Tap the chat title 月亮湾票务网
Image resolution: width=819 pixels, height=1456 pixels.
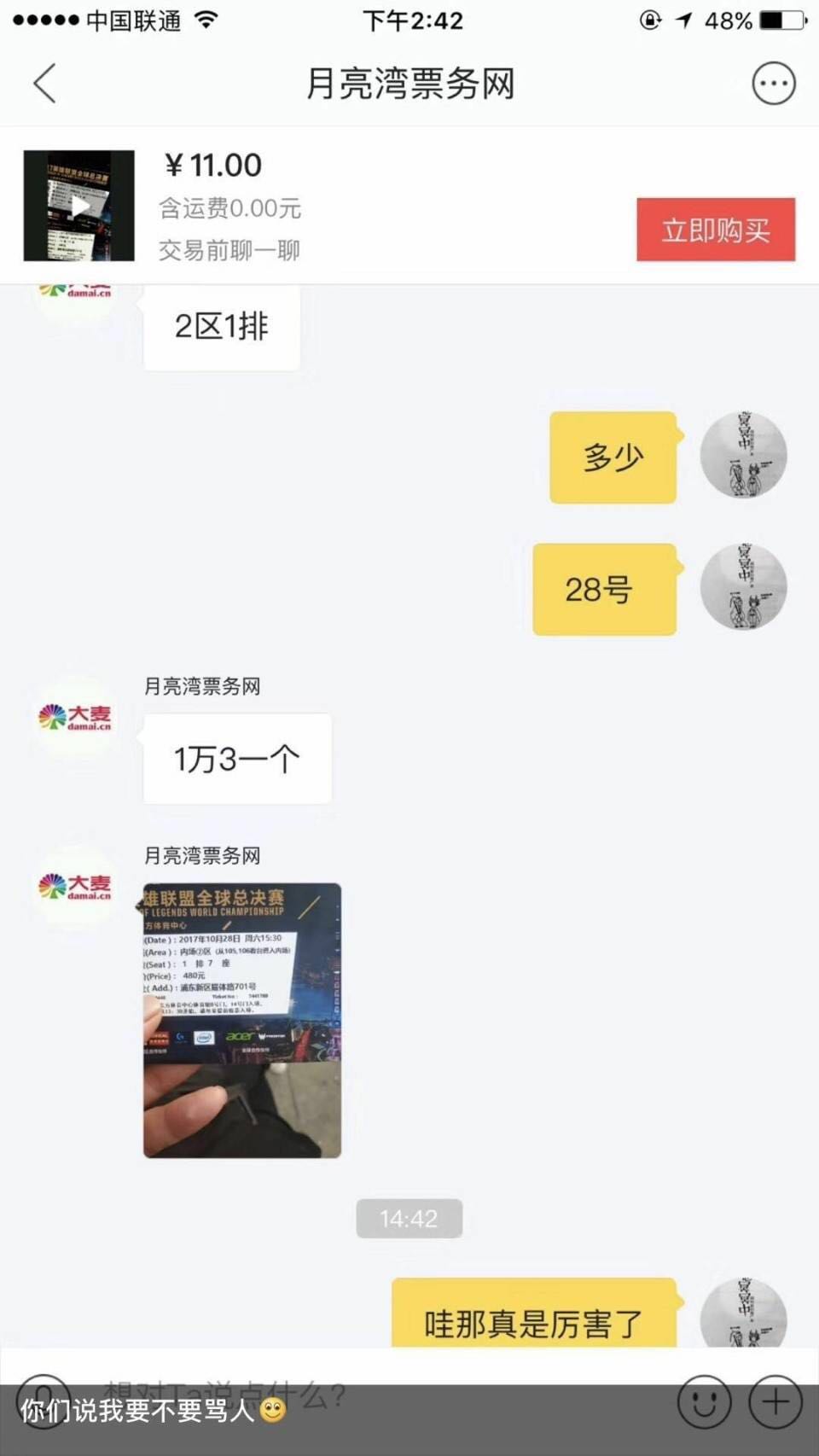pos(409,83)
